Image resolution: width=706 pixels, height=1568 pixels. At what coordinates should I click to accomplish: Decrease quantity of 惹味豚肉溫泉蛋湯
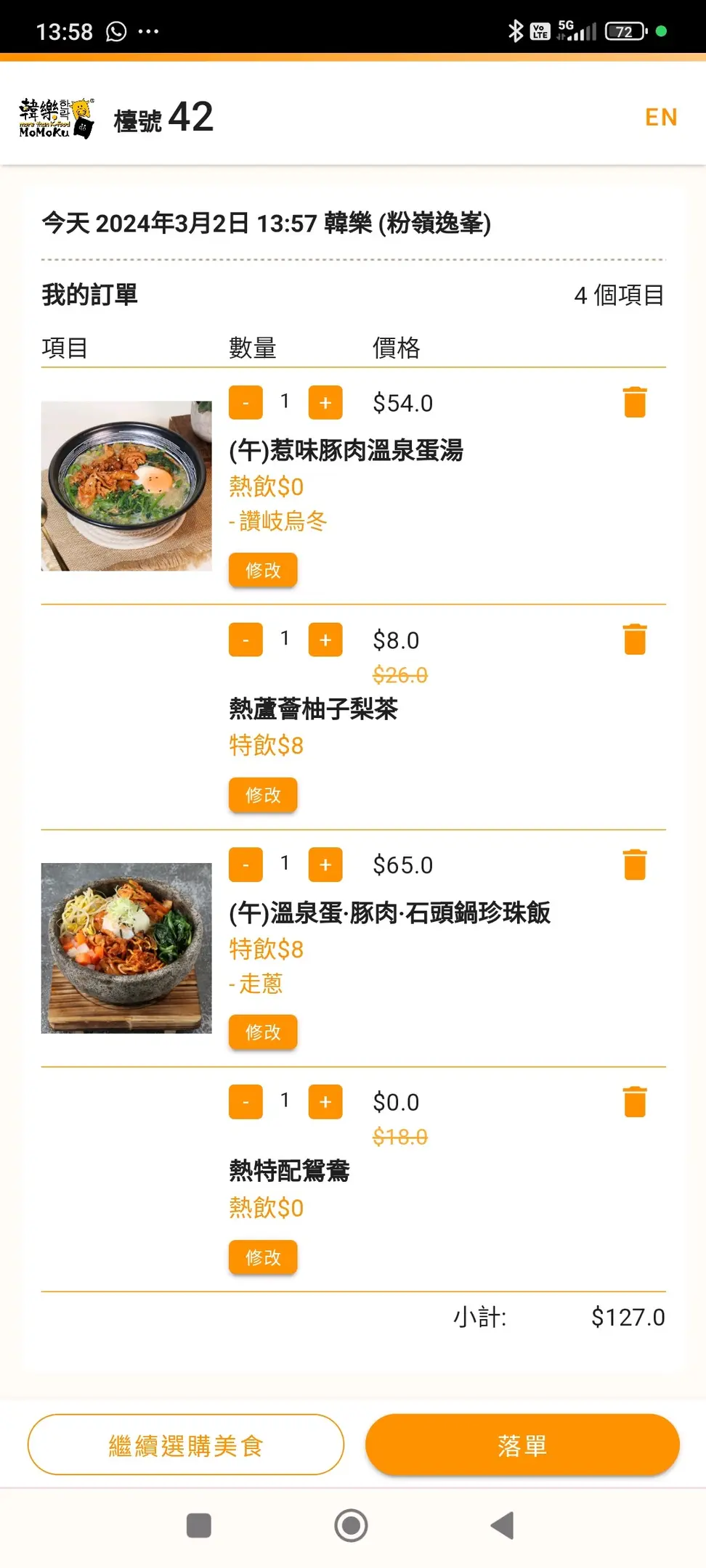(246, 403)
